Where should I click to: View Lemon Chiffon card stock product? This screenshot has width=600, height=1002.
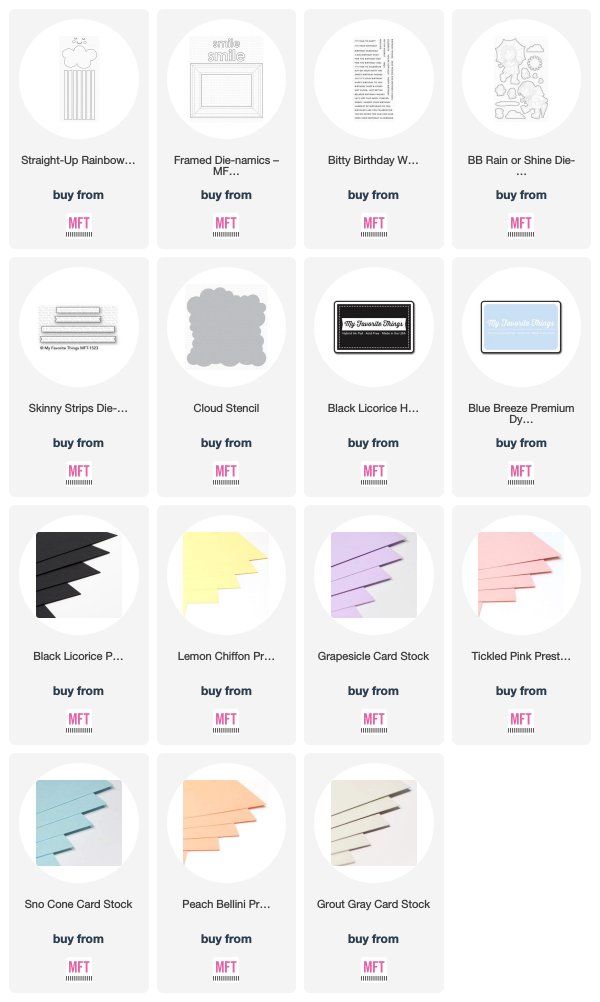tap(226, 624)
